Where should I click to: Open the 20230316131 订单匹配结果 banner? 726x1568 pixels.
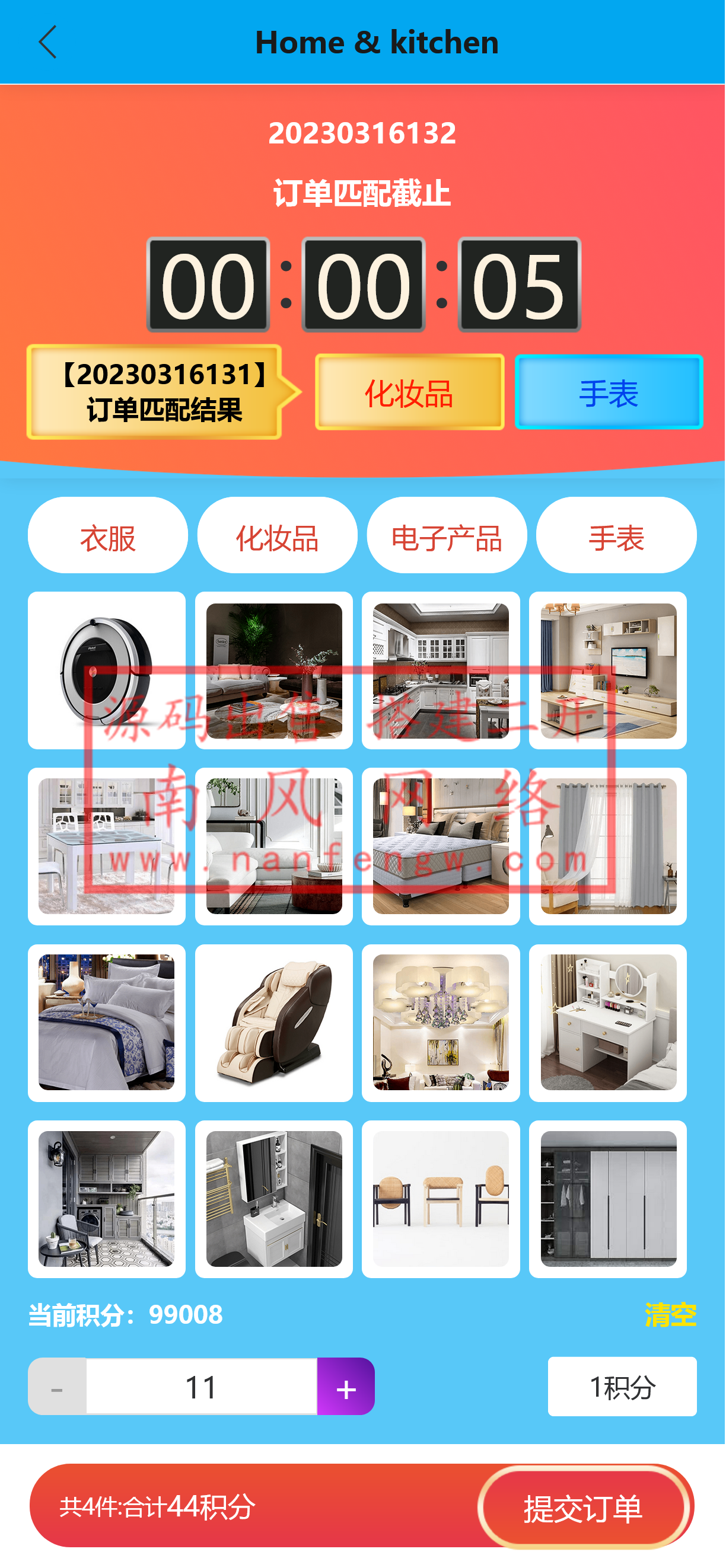pyautogui.click(x=155, y=392)
